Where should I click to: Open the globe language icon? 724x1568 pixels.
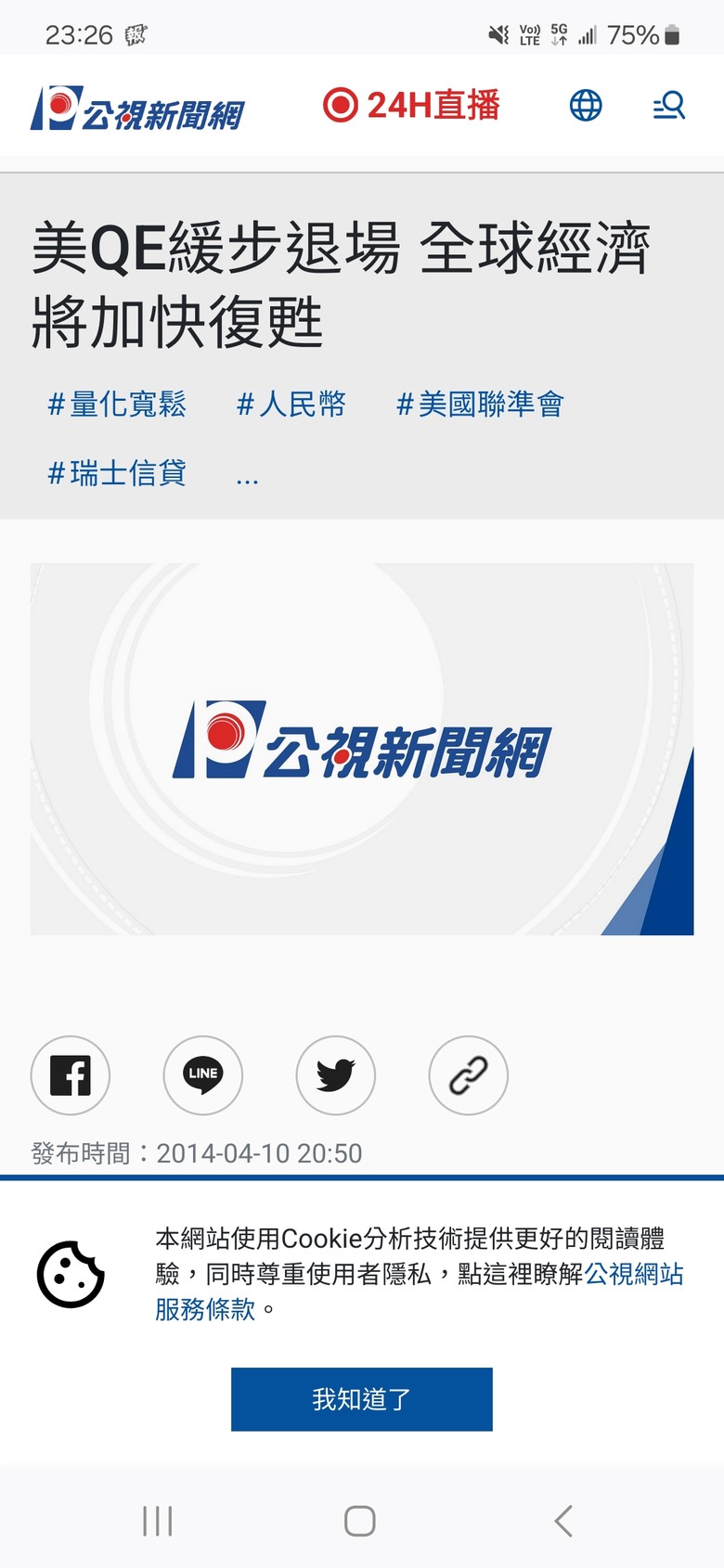pos(586,106)
